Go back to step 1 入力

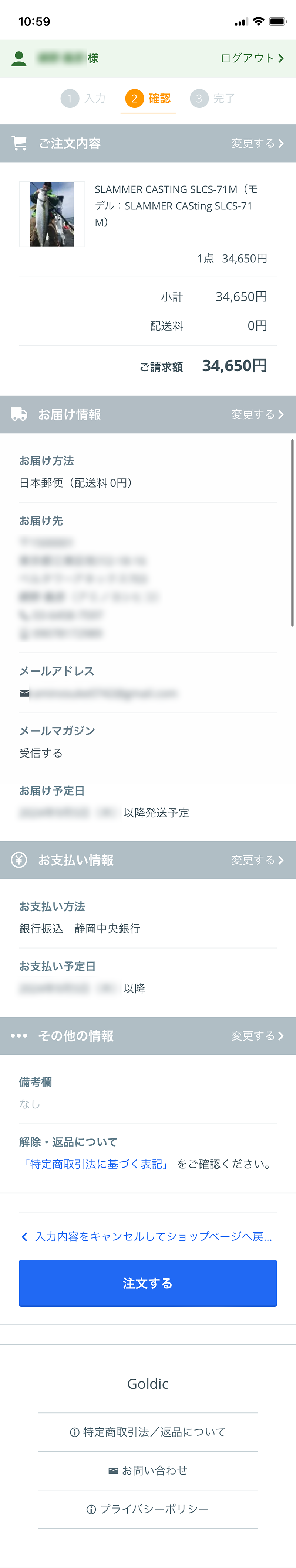point(84,99)
